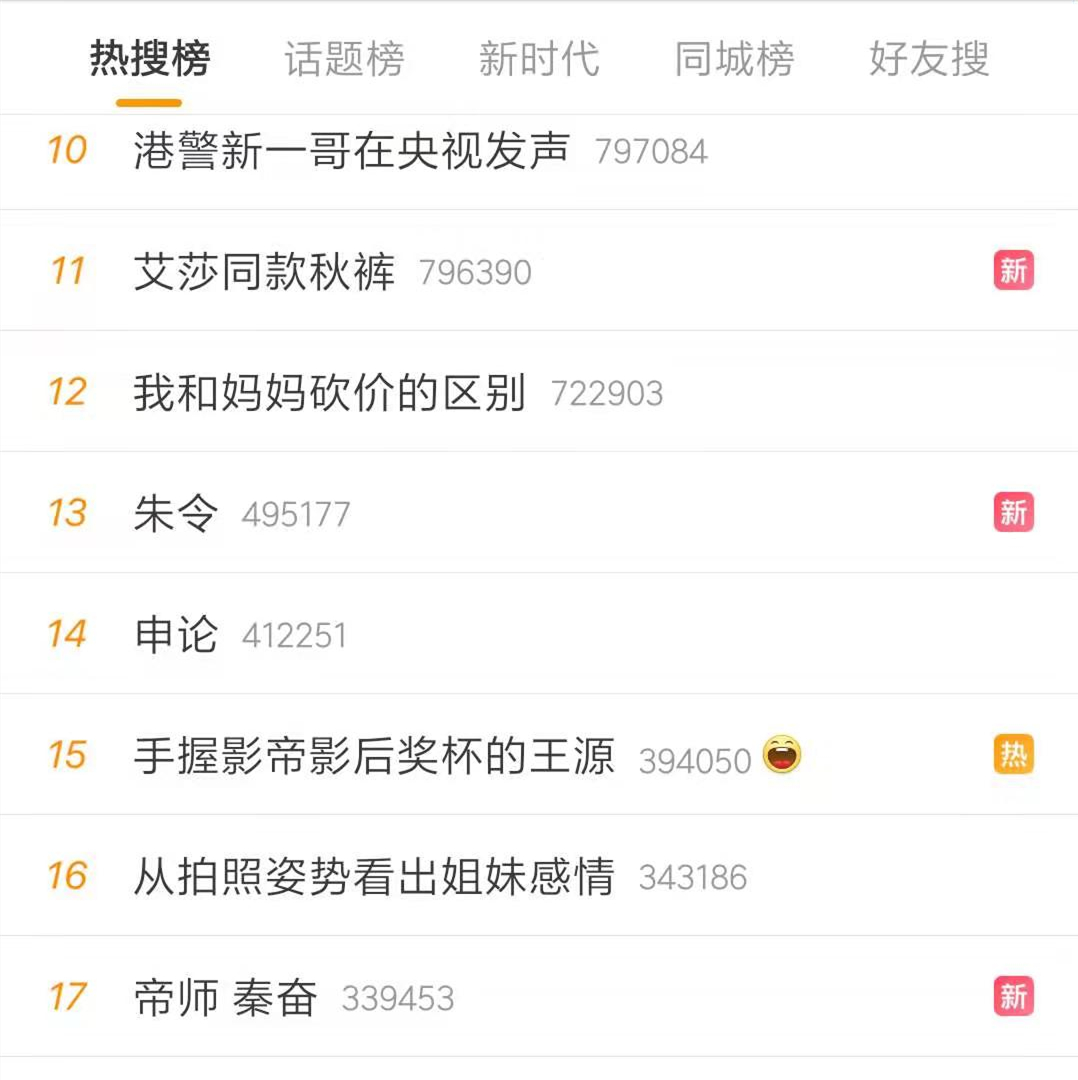The height and width of the screenshot is (1080, 1078).
Task: Open the 艾莎同款秋裤 trending topic
Action: (264, 271)
